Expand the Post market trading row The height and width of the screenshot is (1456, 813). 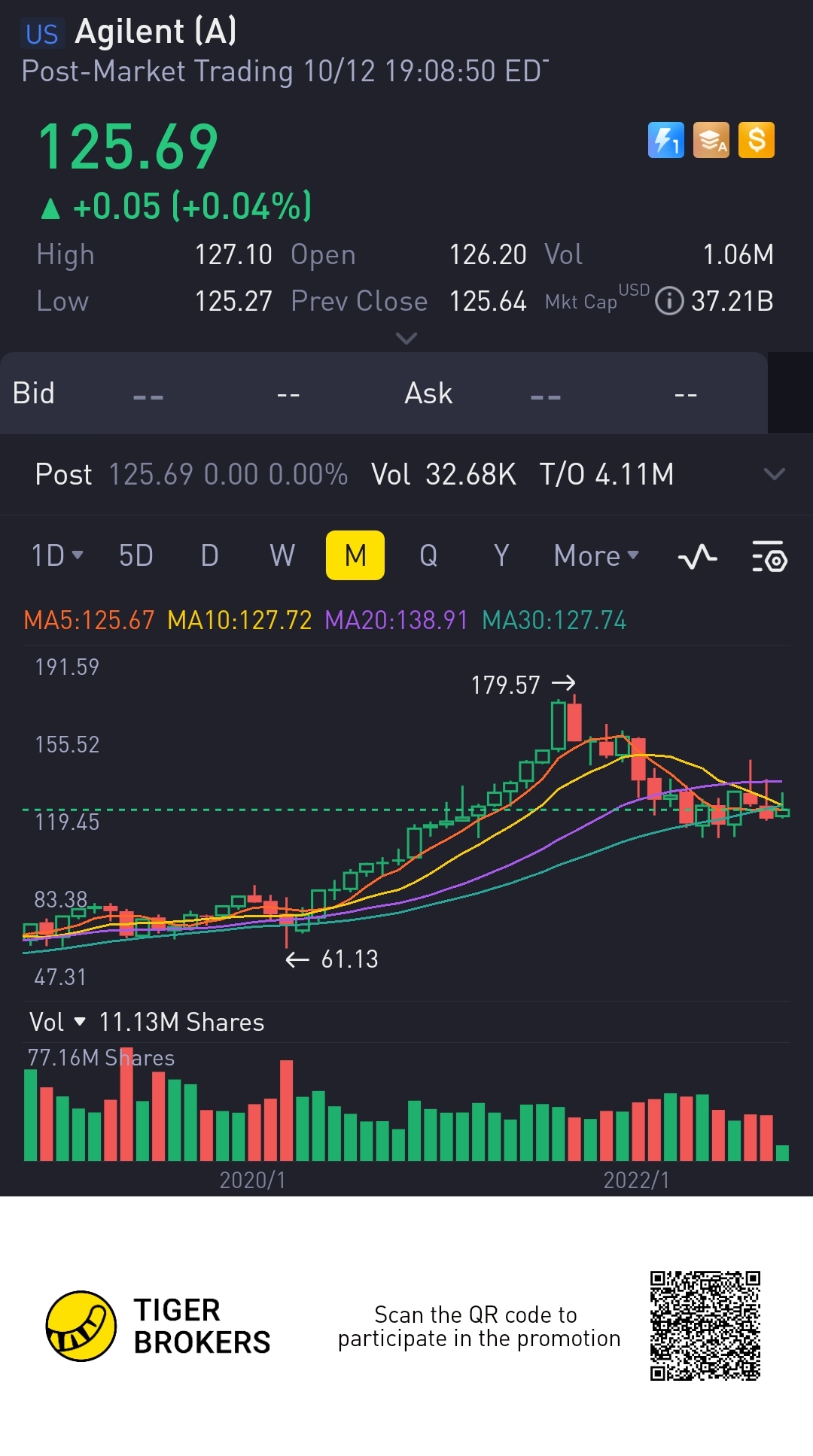coord(774,474)
